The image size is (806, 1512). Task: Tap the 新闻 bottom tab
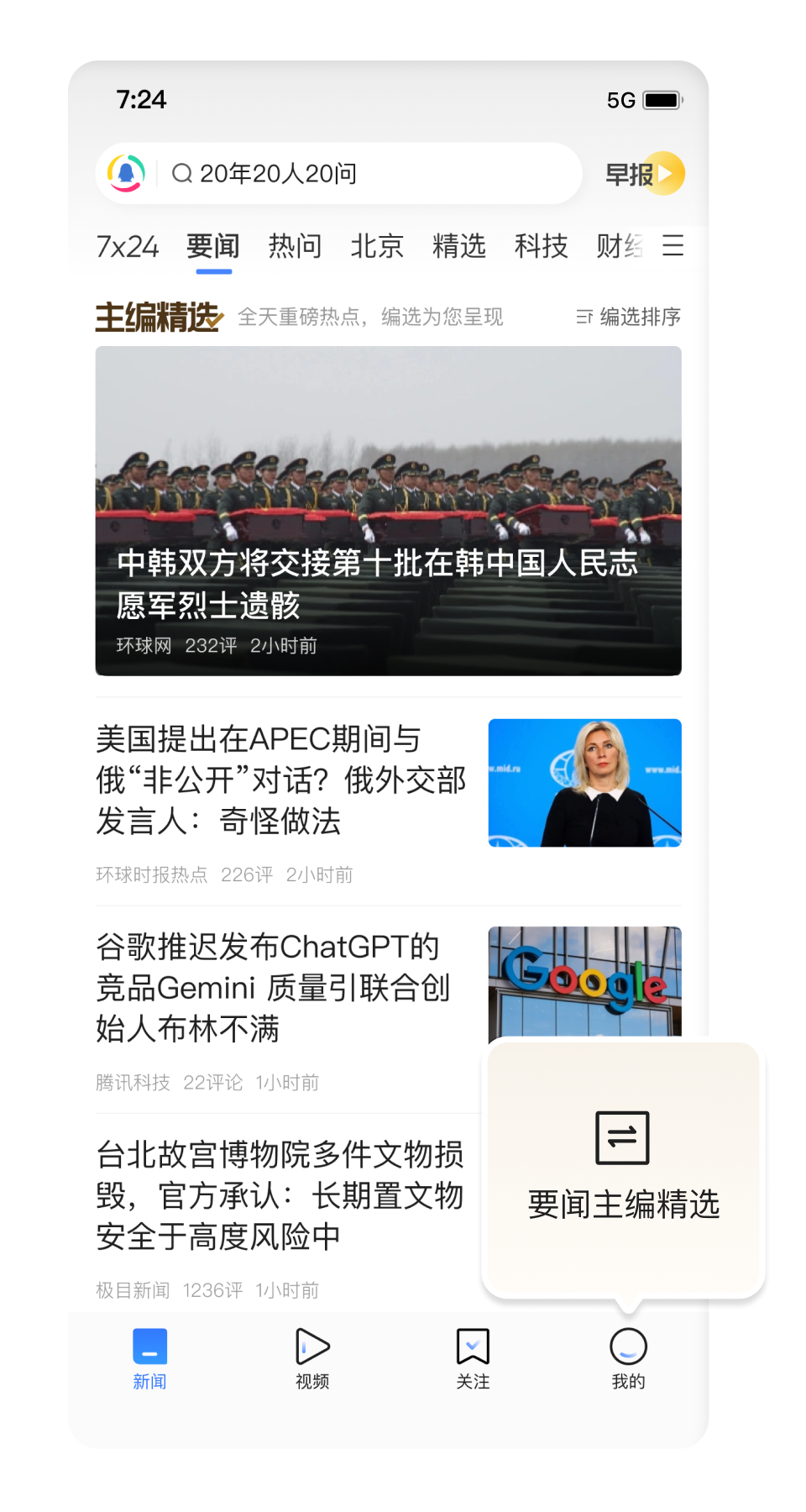149,1358
